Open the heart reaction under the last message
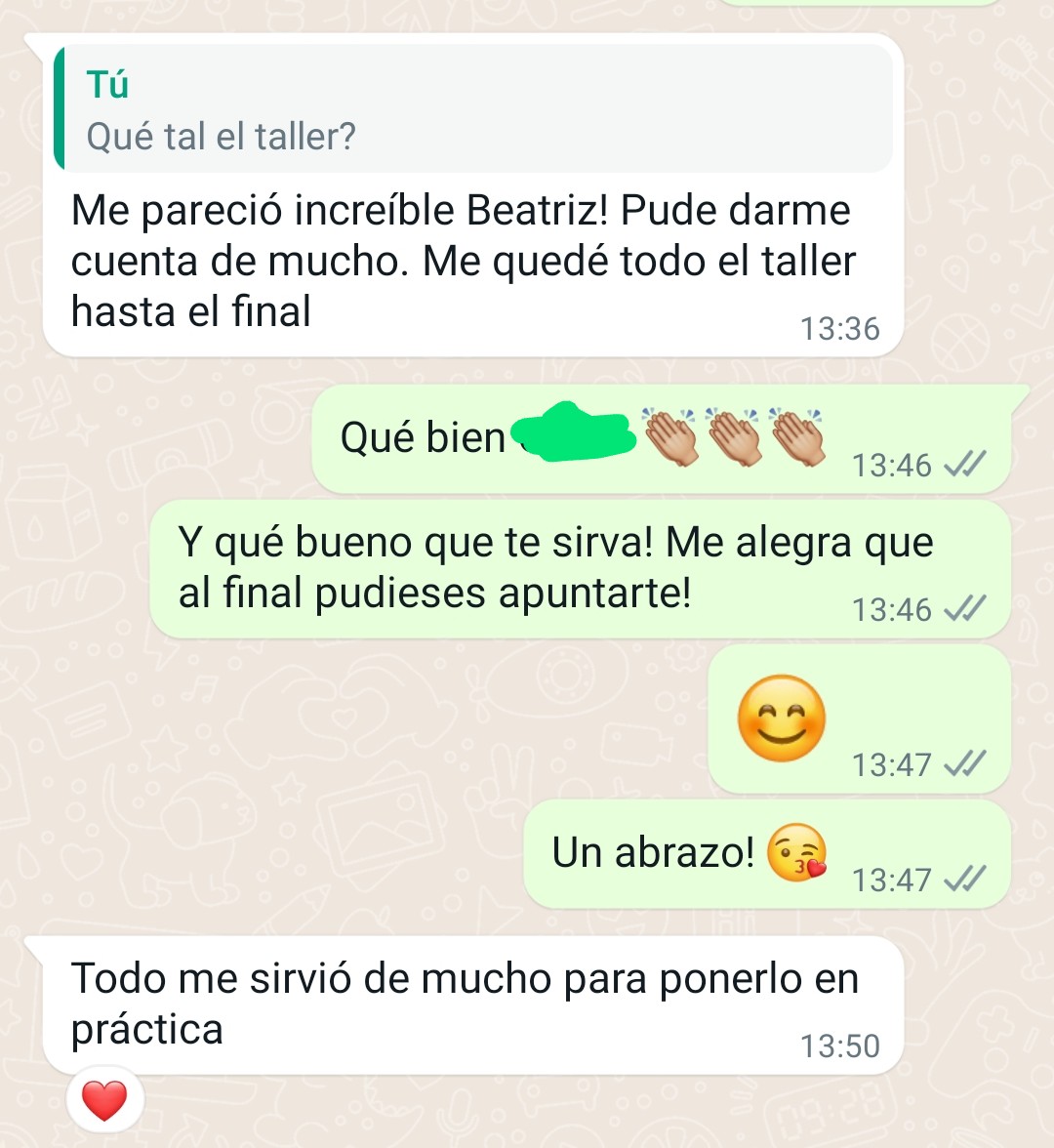 click(x=104, y=1101)
